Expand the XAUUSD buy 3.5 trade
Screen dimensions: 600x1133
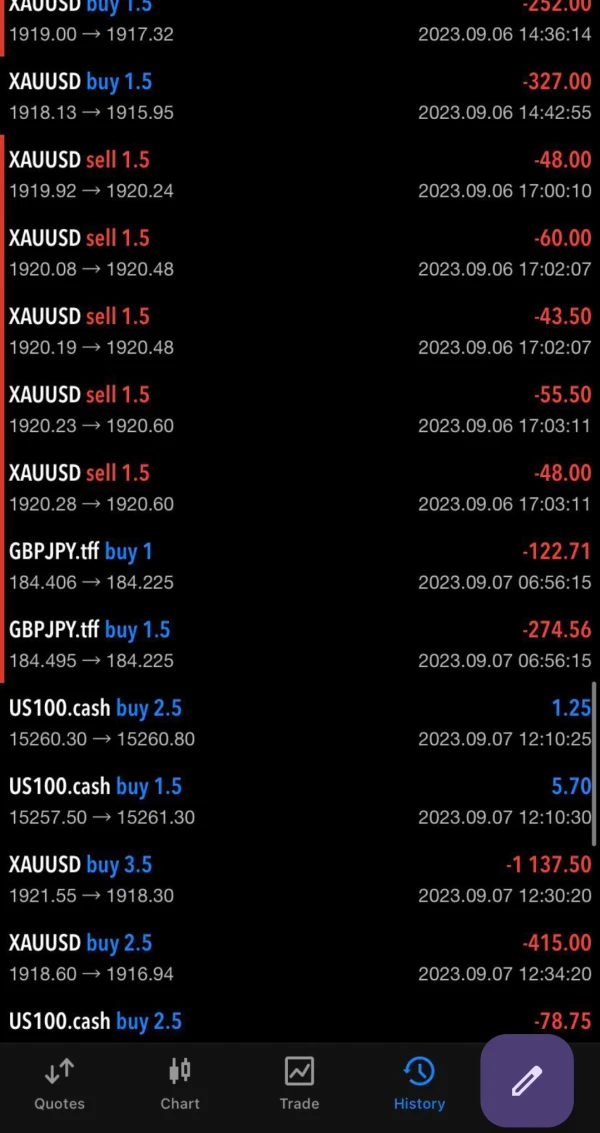pyautogui.click(x=300, y=879)
